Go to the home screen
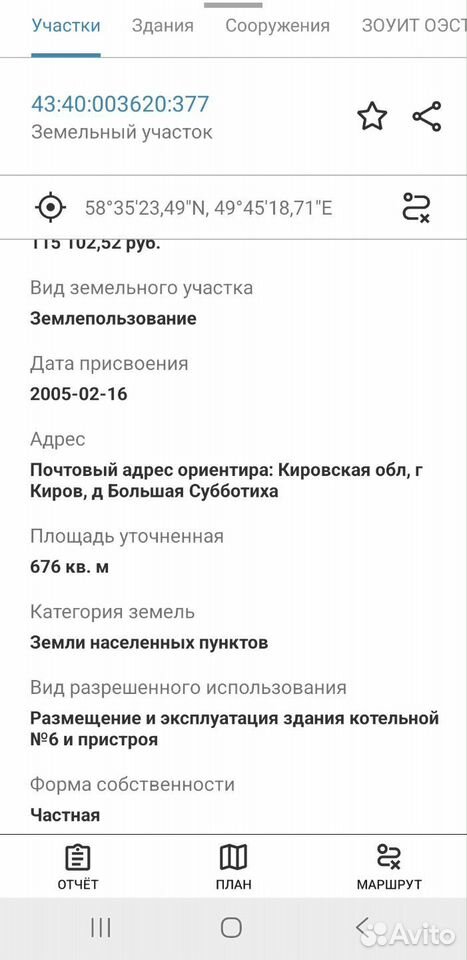This screenshot has height=960, width=467. [231, 928]
